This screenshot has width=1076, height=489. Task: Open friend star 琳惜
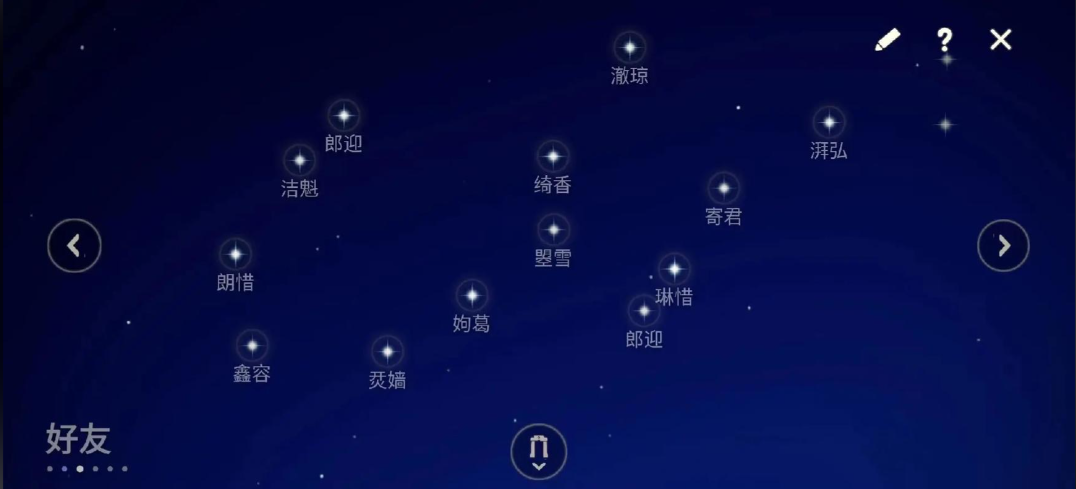674,269
